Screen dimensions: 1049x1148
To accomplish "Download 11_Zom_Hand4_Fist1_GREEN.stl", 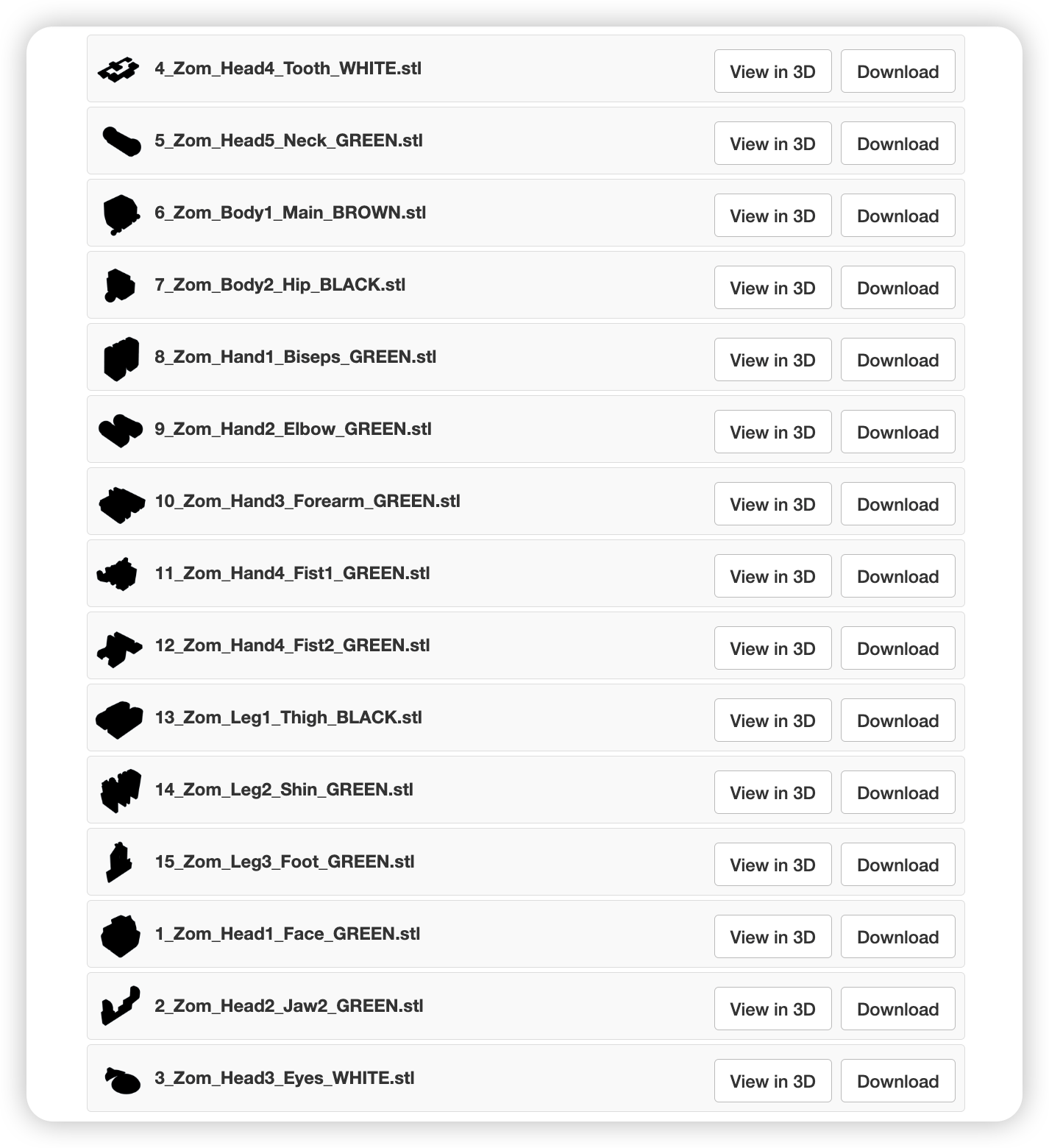I will coord(897,576).
